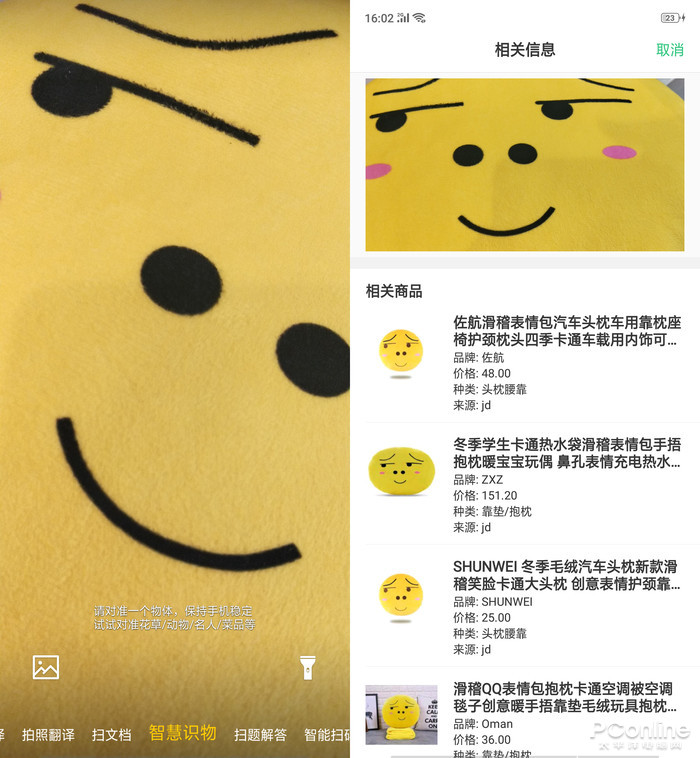Viewport: 700px width, 758px height.
Task: Switch to the 扫题解答 mode
Action: (260, 734)
